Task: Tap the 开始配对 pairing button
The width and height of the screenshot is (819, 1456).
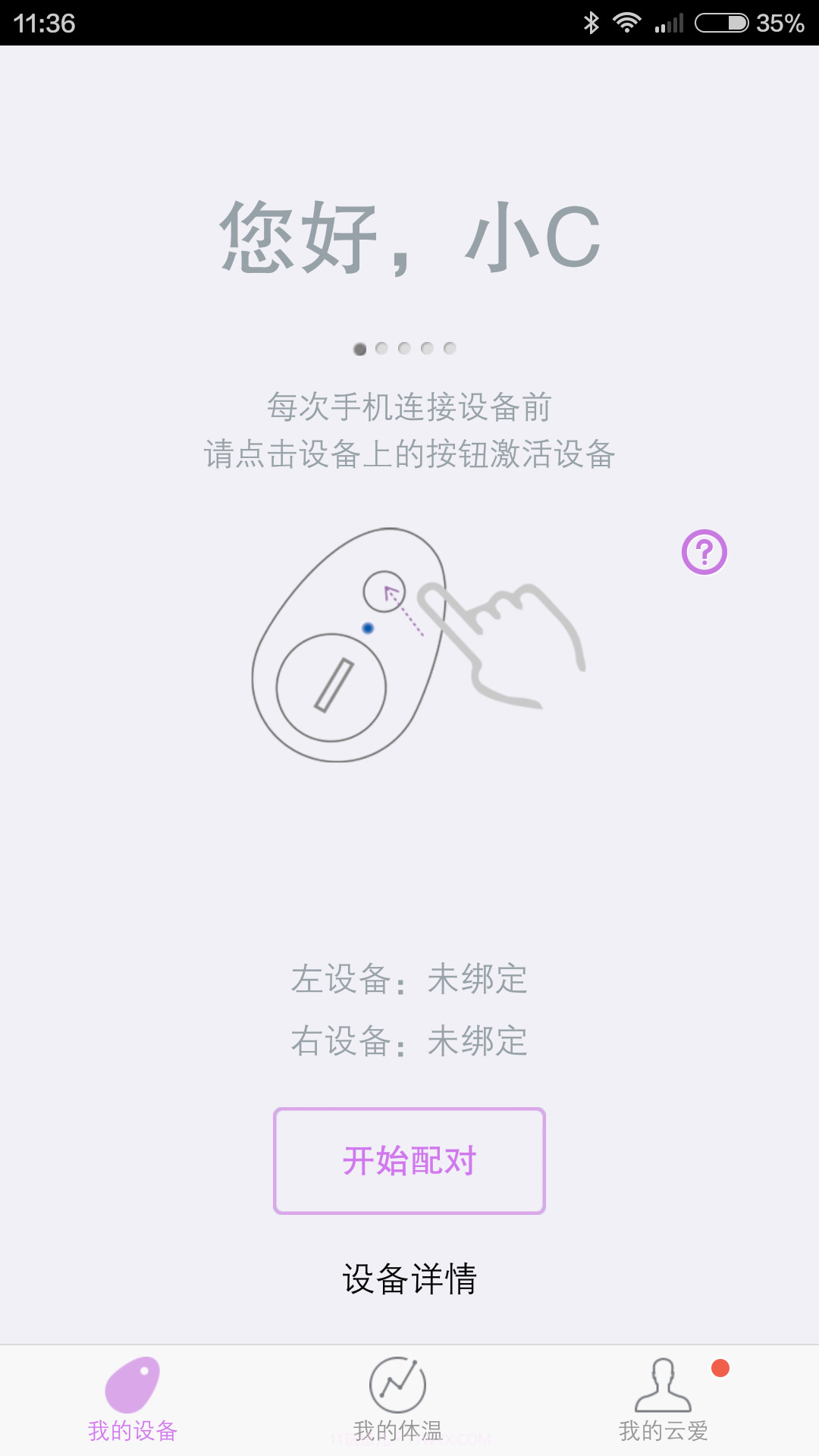Action: [409, 1160]
